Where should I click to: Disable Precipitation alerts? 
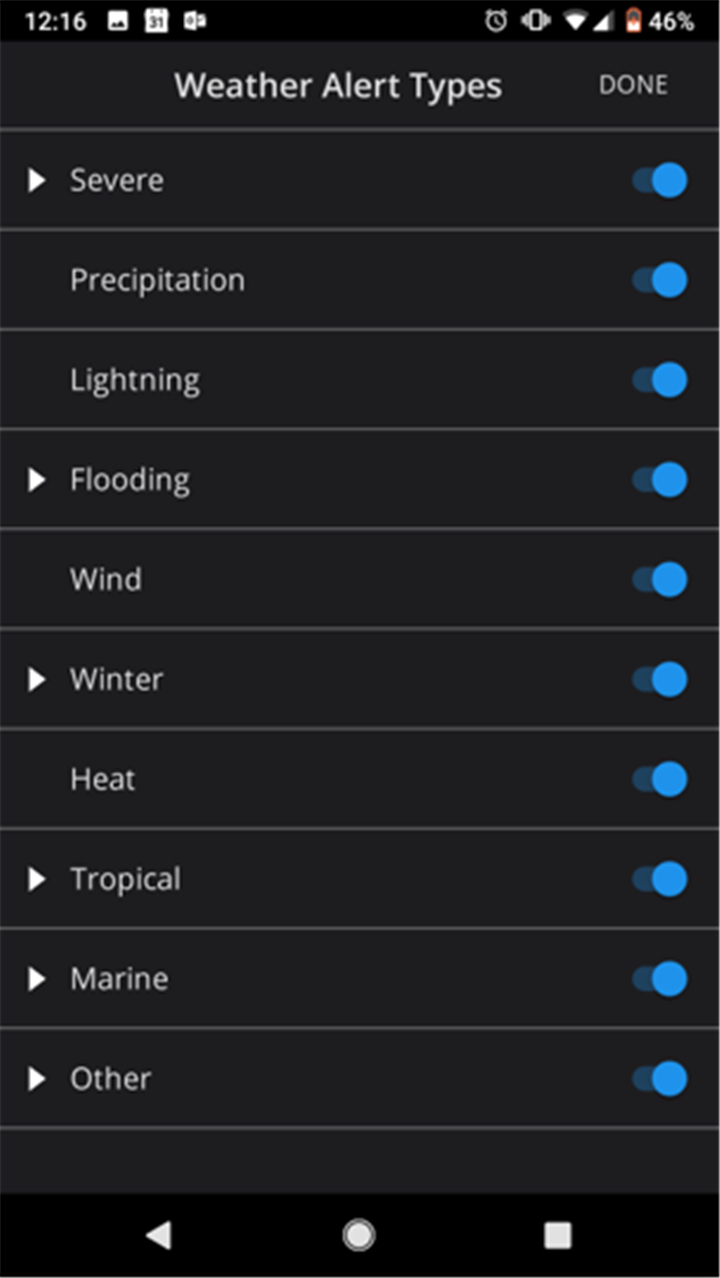659,280
